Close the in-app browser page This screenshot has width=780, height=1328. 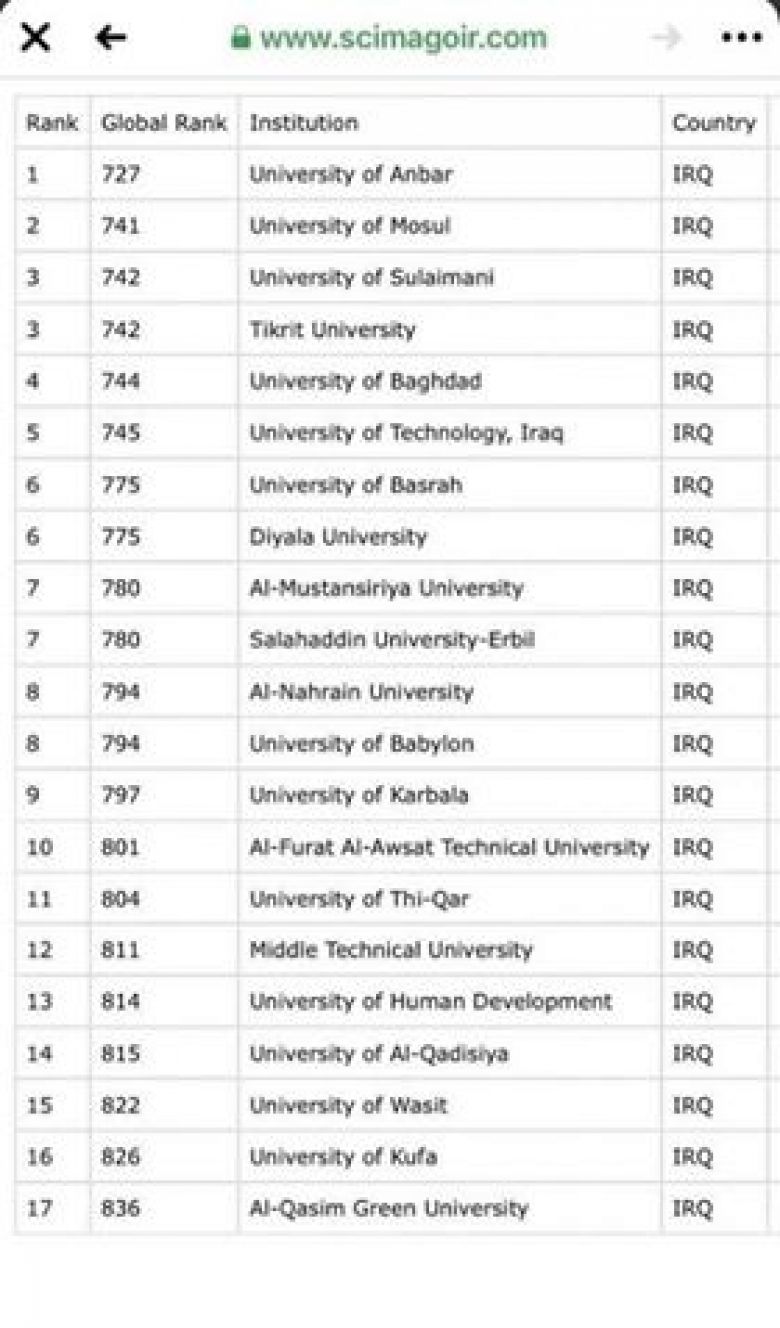[35, 38]
